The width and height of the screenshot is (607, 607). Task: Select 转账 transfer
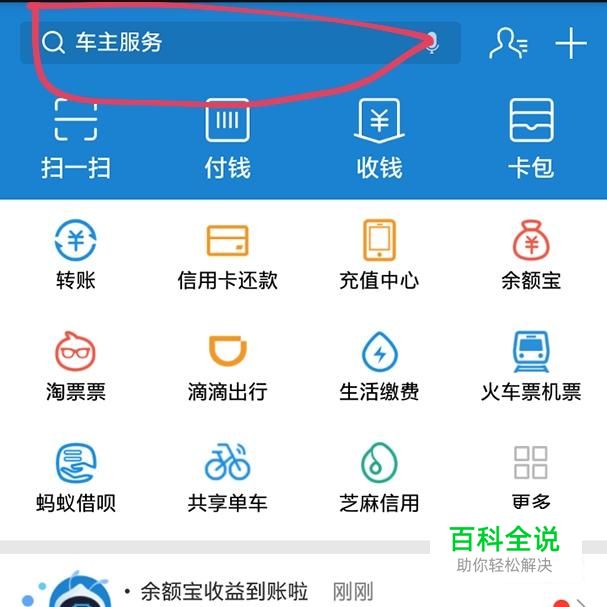(x=76, y=255)
